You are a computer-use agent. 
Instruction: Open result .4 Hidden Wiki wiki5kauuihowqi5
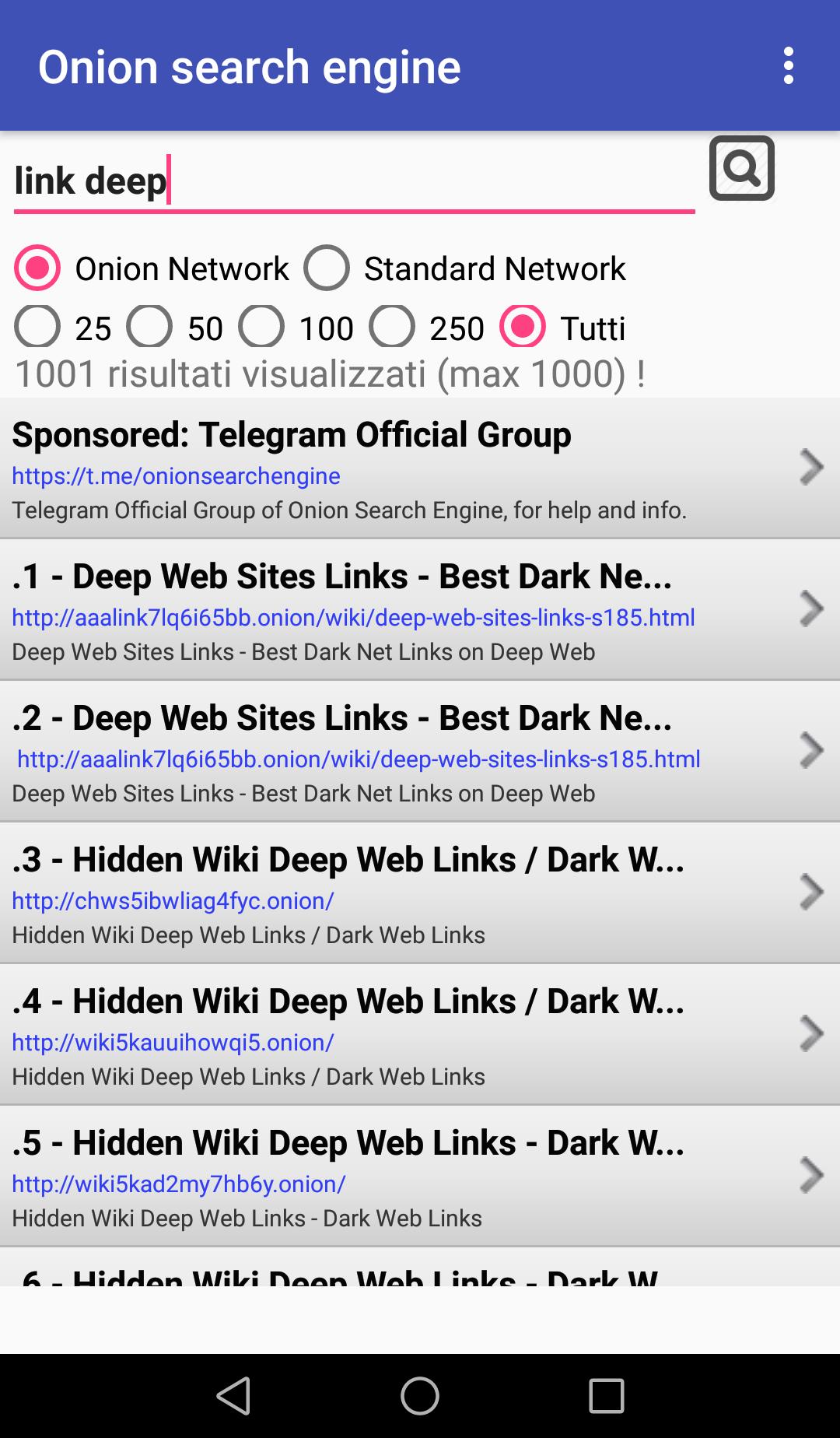420,1035
